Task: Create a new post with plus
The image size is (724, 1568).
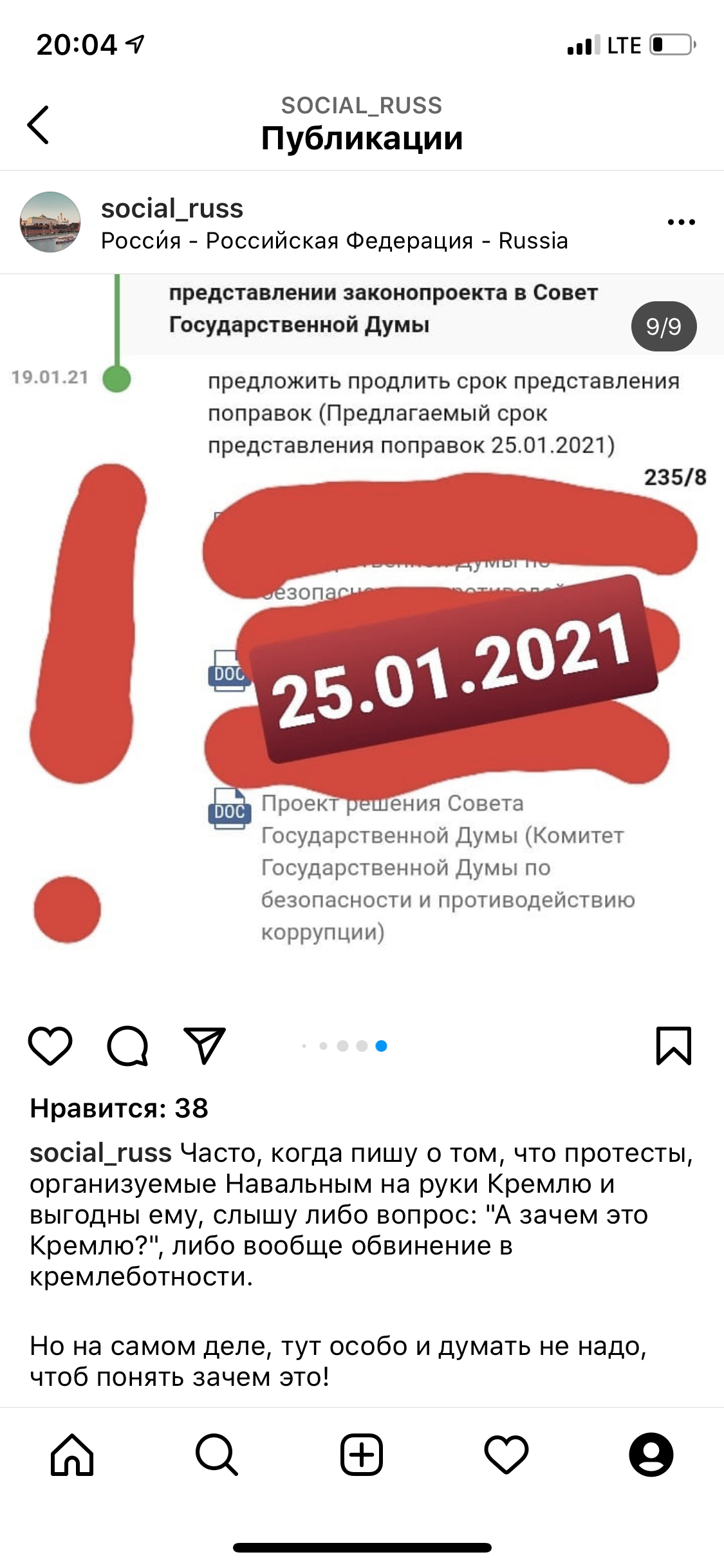Action: click(362, 1455)
